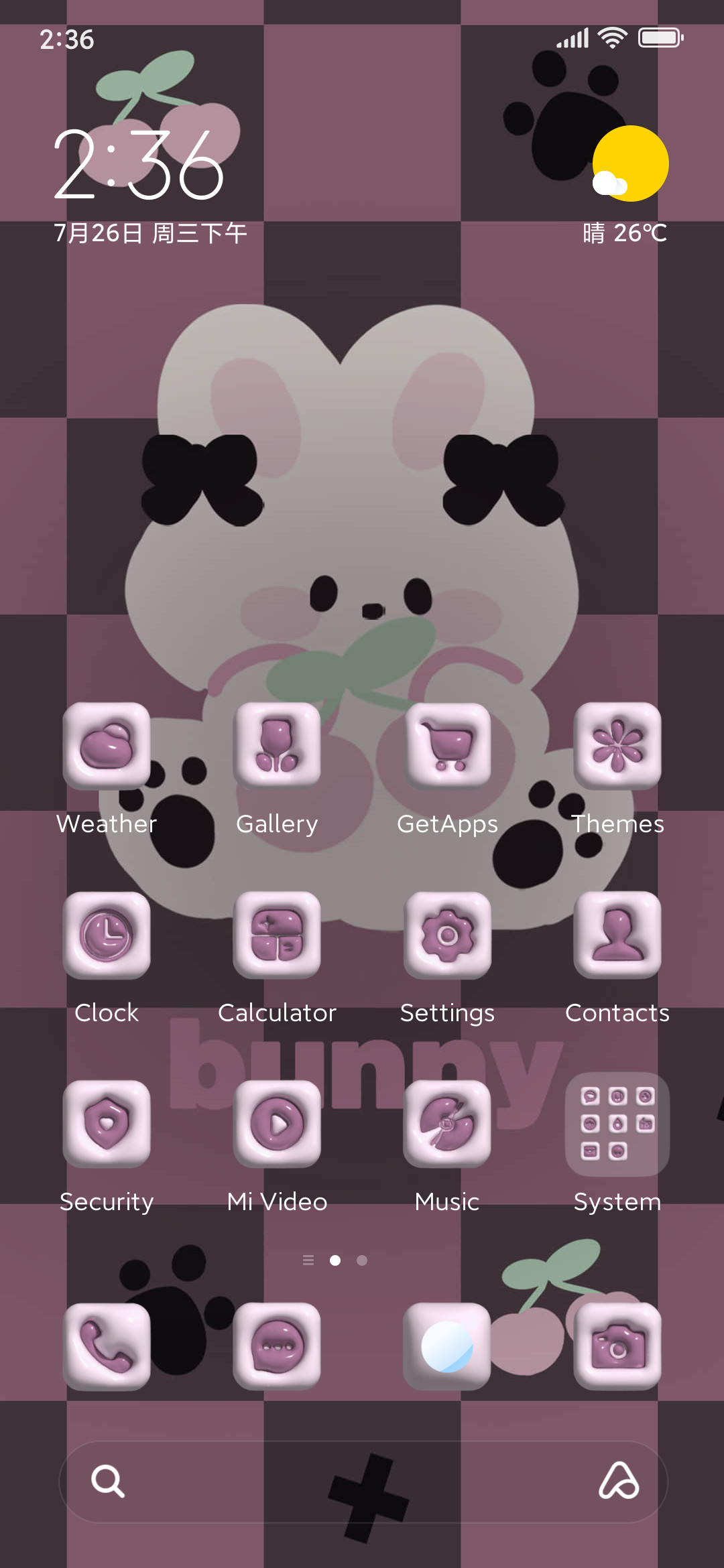Launch the Gallery app
Image resolution: width=724 pixels, height=1568 pixels.
(277, 746)
